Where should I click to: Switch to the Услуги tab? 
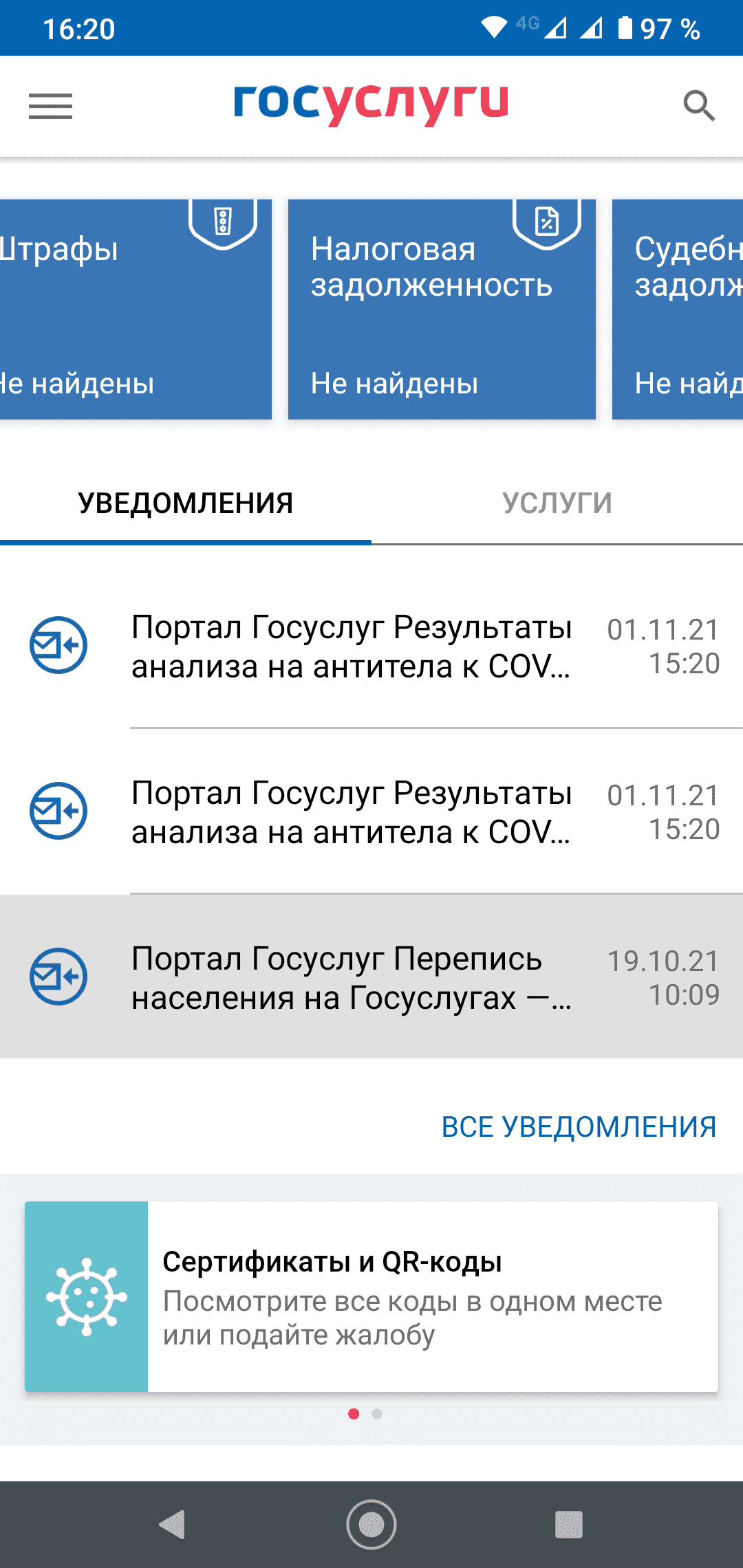click(x=557, y=503)
